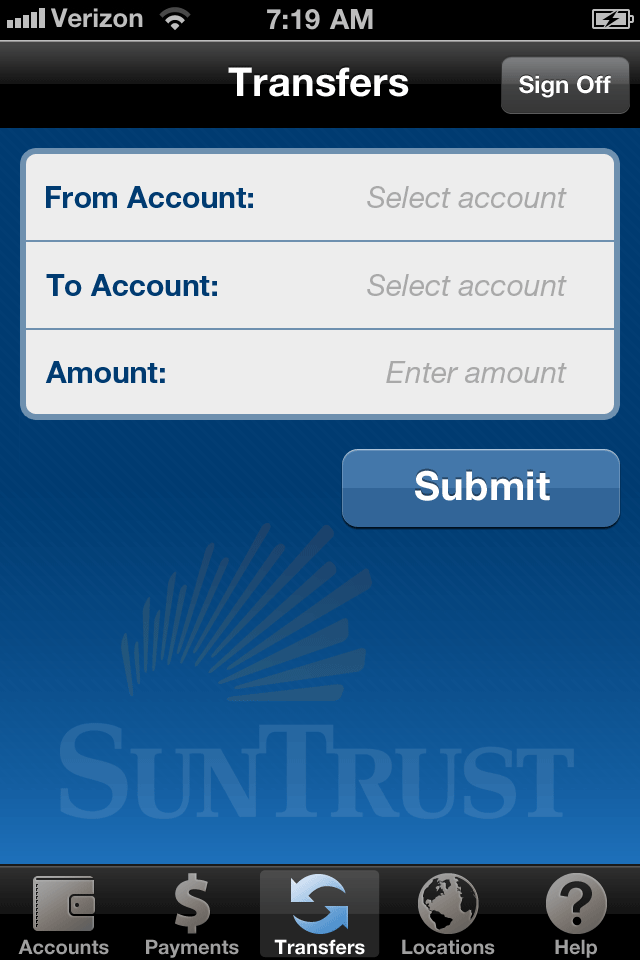The width and height of the screenshot is (640, 960).
Task: Sign off from the account
Action: (564, 85)
